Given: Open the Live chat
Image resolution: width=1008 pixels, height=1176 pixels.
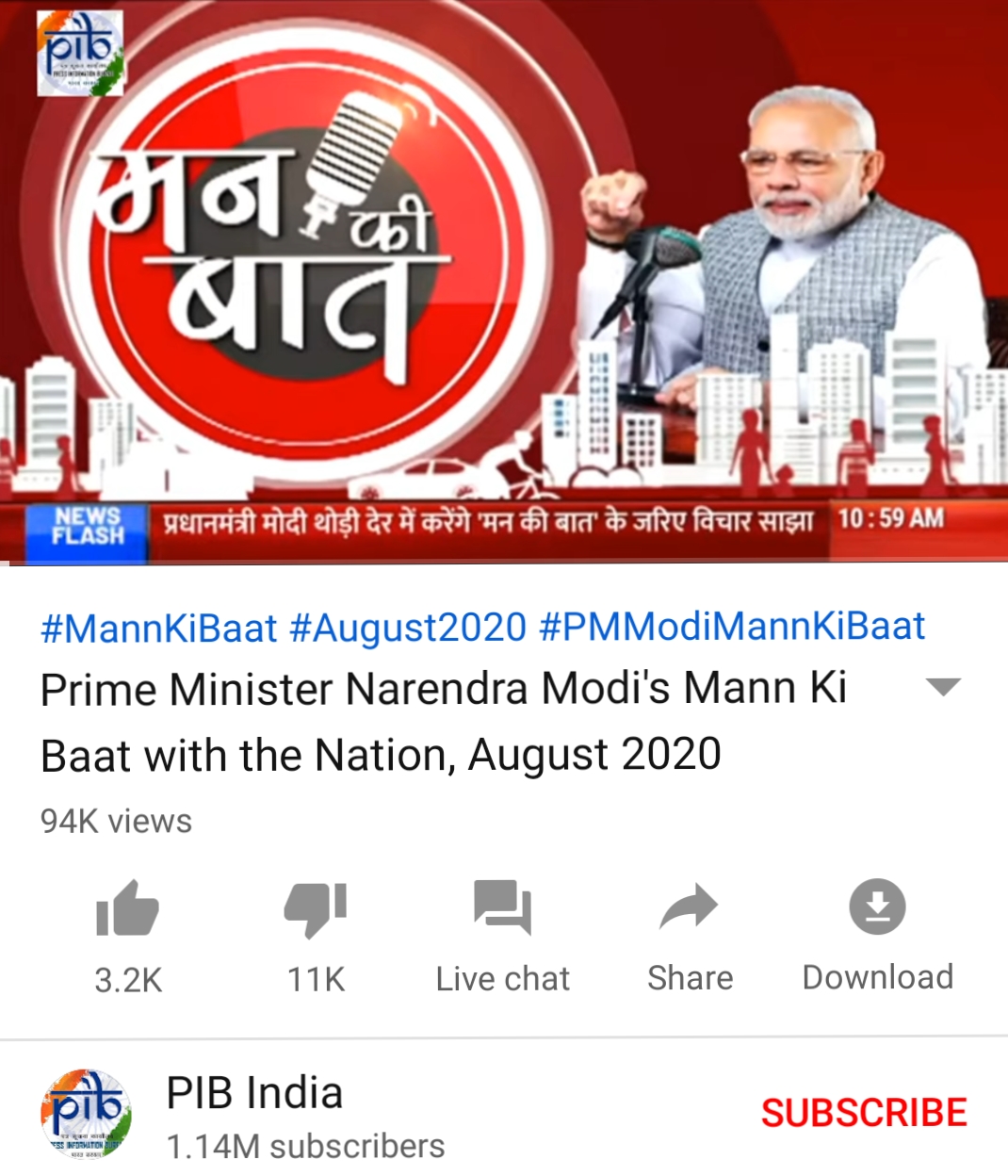Looking at the screenshot, I should 502,909.
